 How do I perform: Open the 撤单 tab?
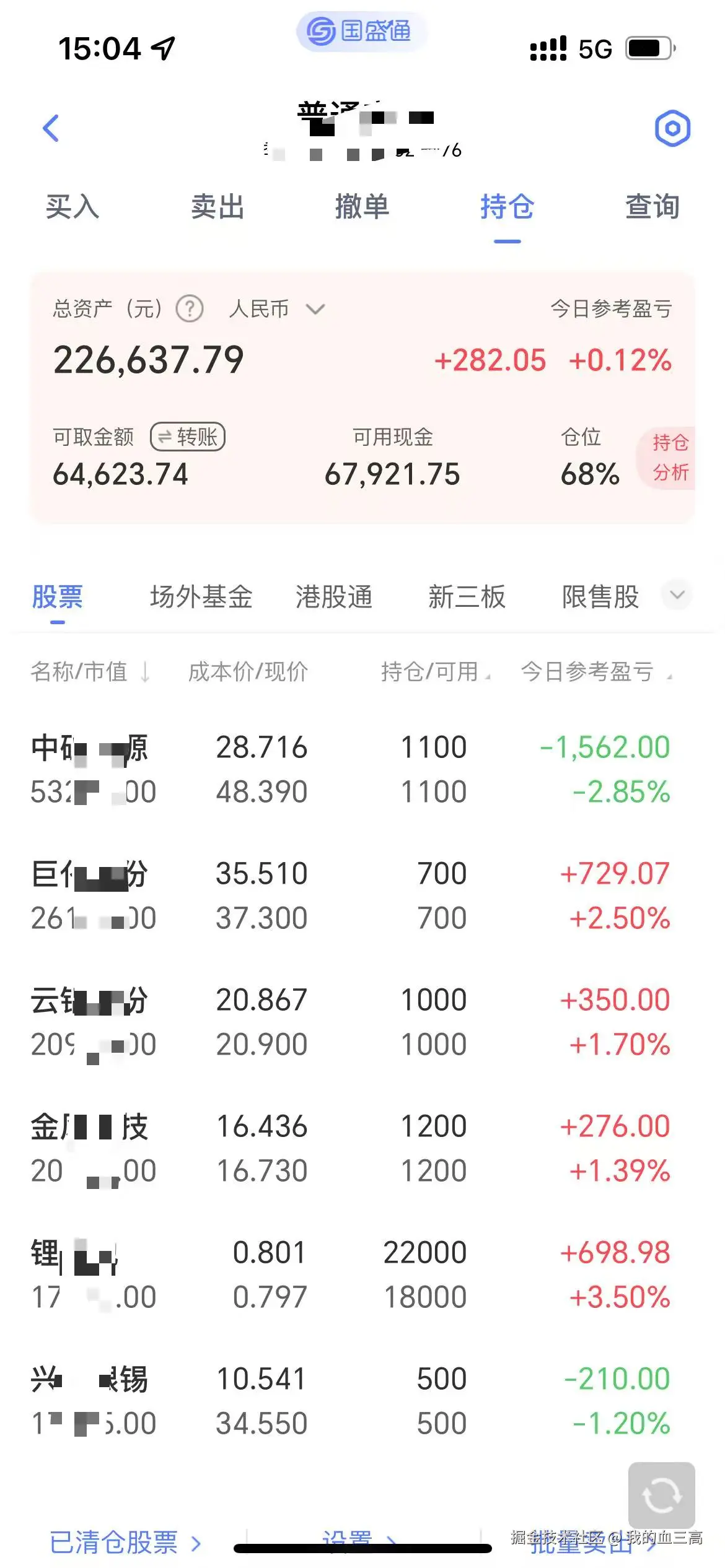pyautogui.click(x=362, y=207)
